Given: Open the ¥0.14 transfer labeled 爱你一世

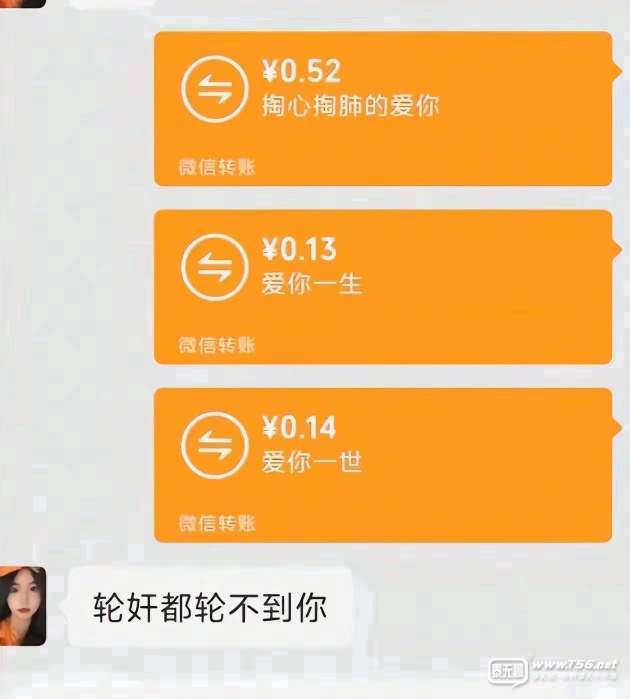Looking at the screenshot, I should [382, 464].
